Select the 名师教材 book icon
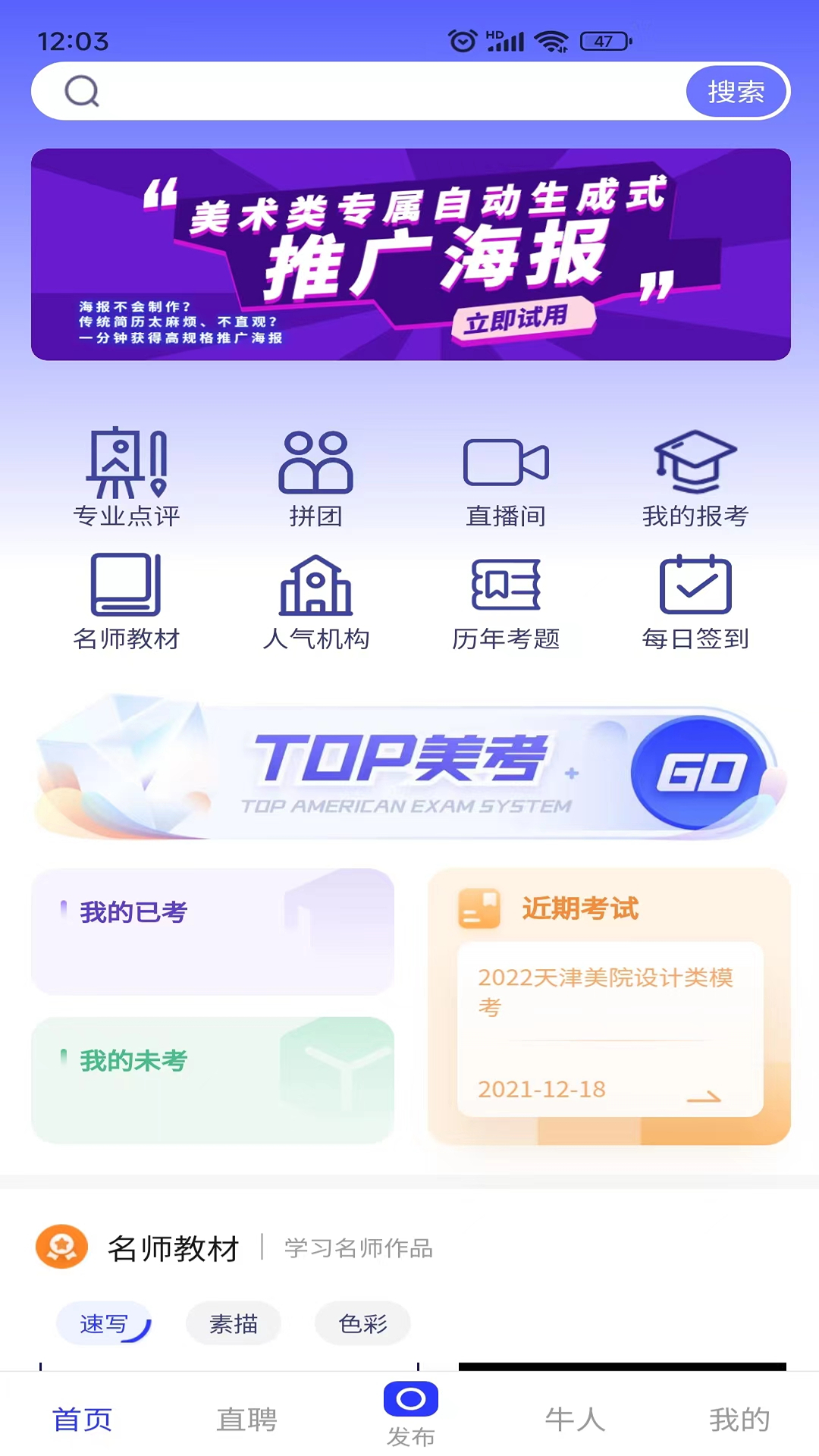 click(x=125, y=591)
